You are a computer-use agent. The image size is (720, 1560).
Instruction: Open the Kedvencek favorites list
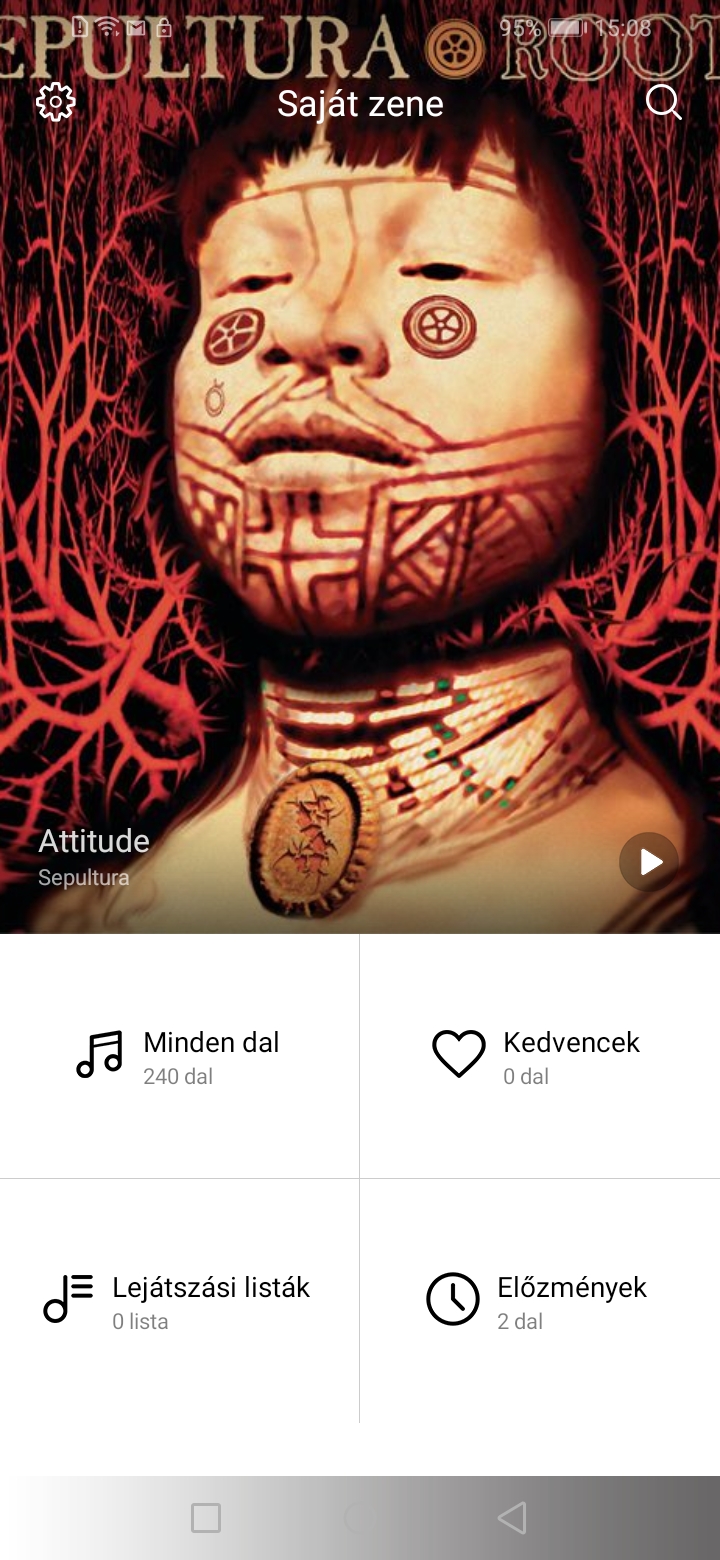pos(540,1056)
